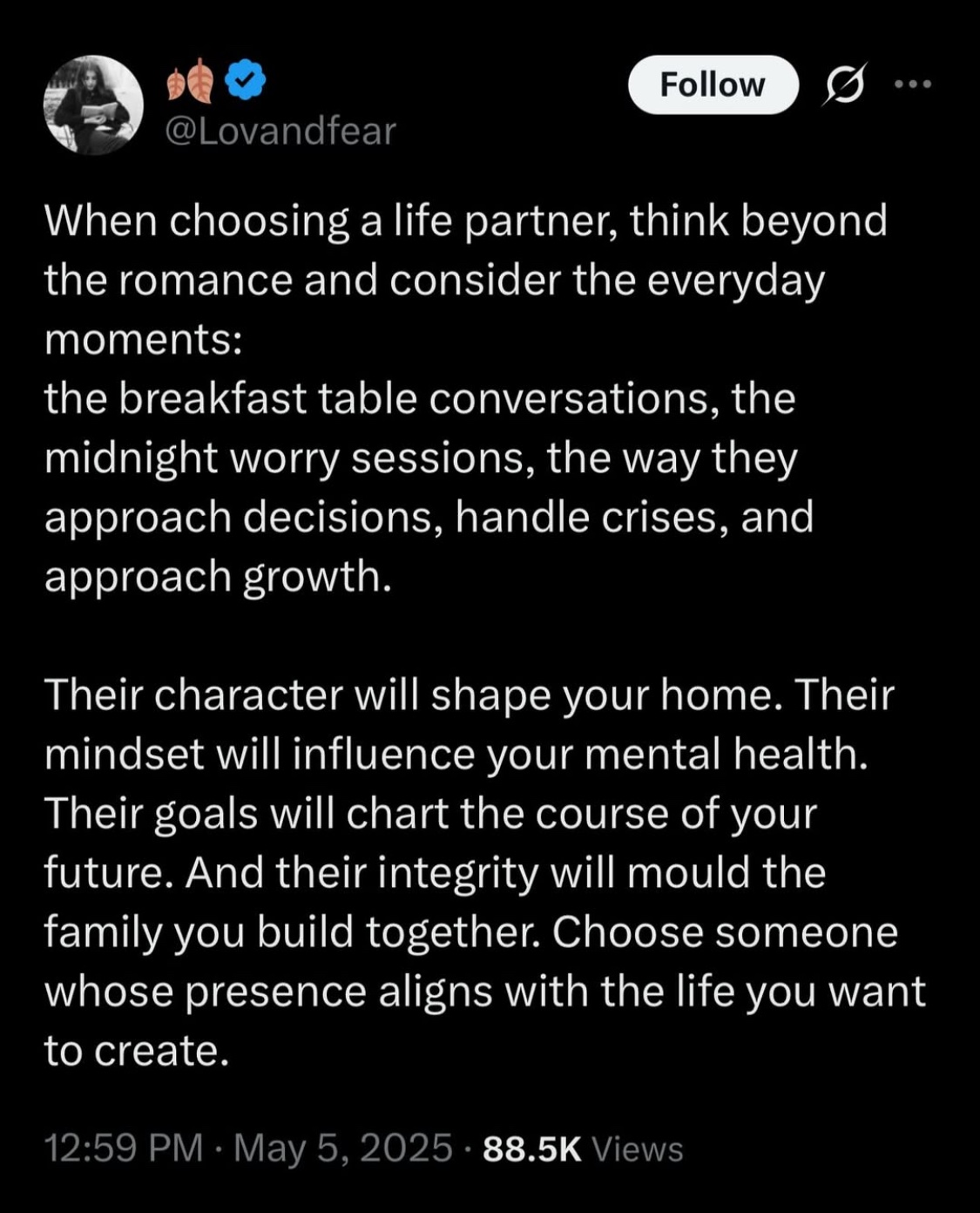980x1213 pixels.
Task: Follow the @Lovandfear account
Action: [713, 85]
